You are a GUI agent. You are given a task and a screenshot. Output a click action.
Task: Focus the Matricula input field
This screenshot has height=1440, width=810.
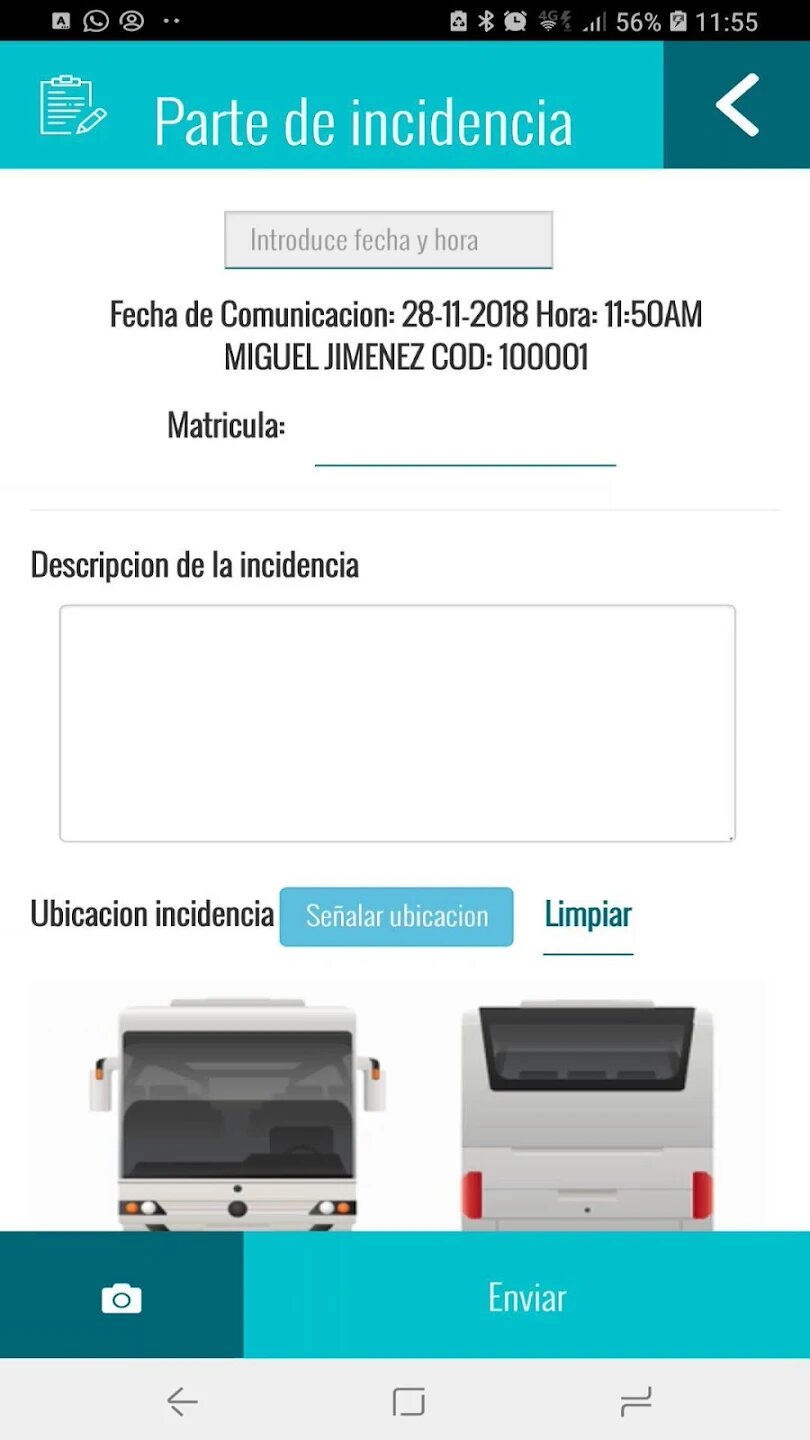465,442
